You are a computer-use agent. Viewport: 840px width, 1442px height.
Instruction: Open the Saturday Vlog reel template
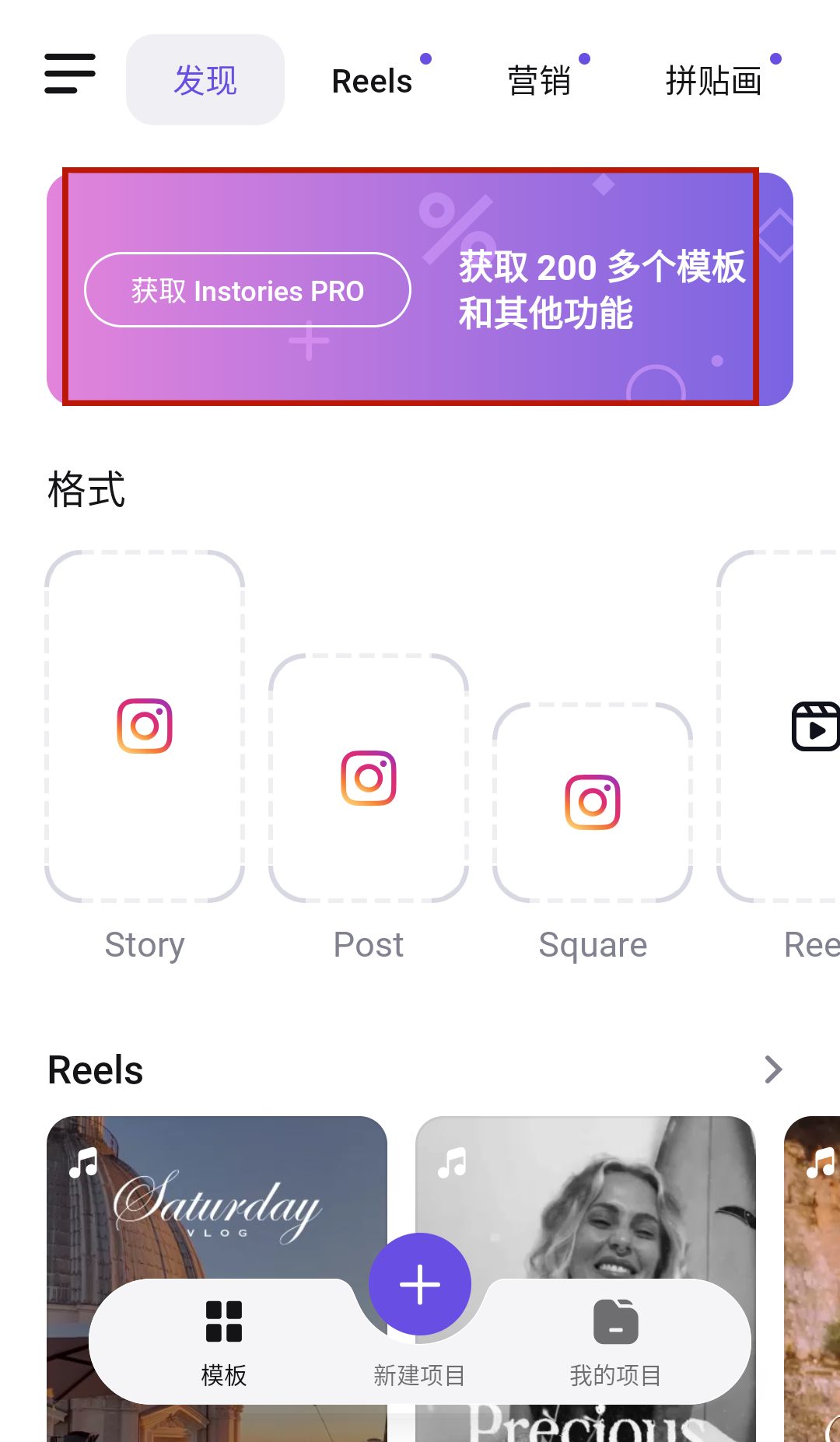pyautogui.click(x=217, y=1198)
